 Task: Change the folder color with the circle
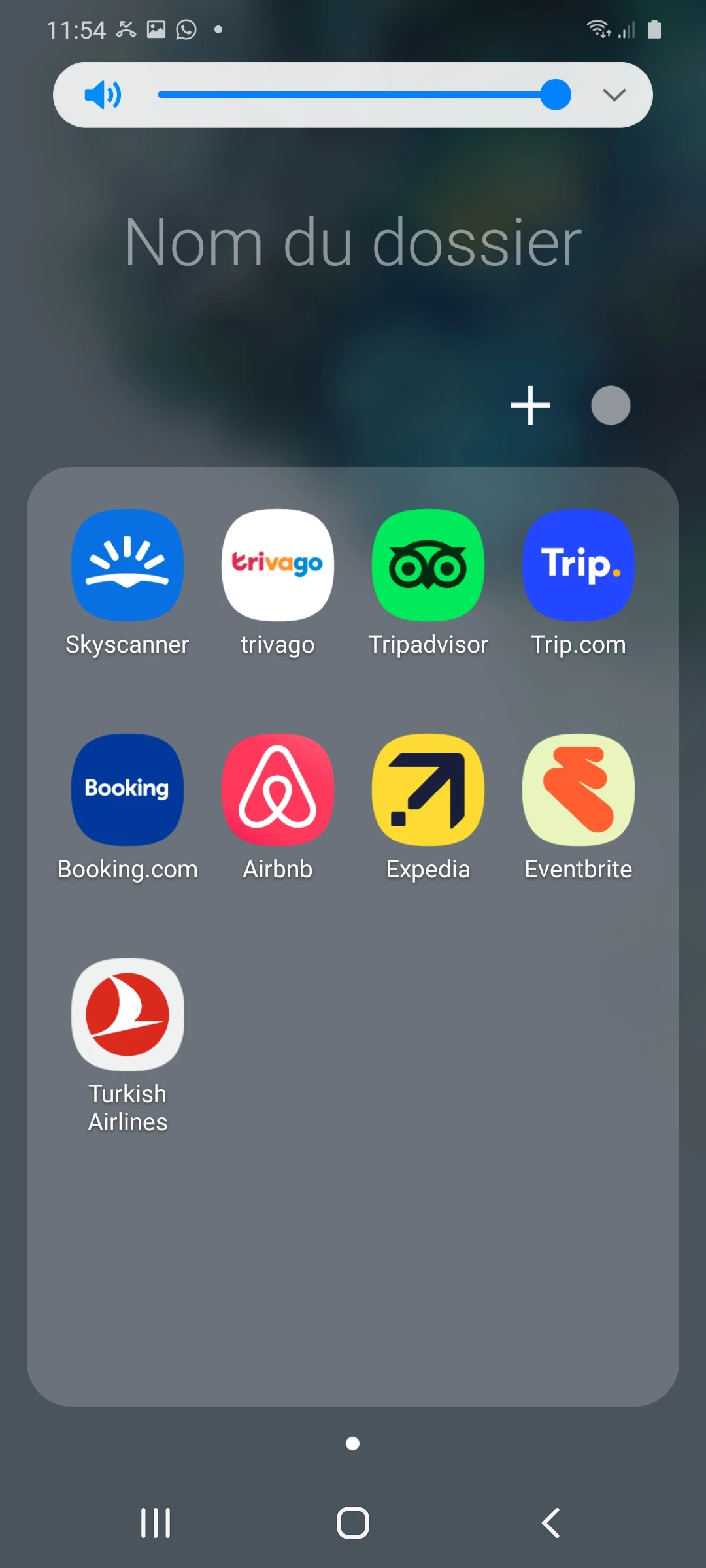click(x=611, y=406)
